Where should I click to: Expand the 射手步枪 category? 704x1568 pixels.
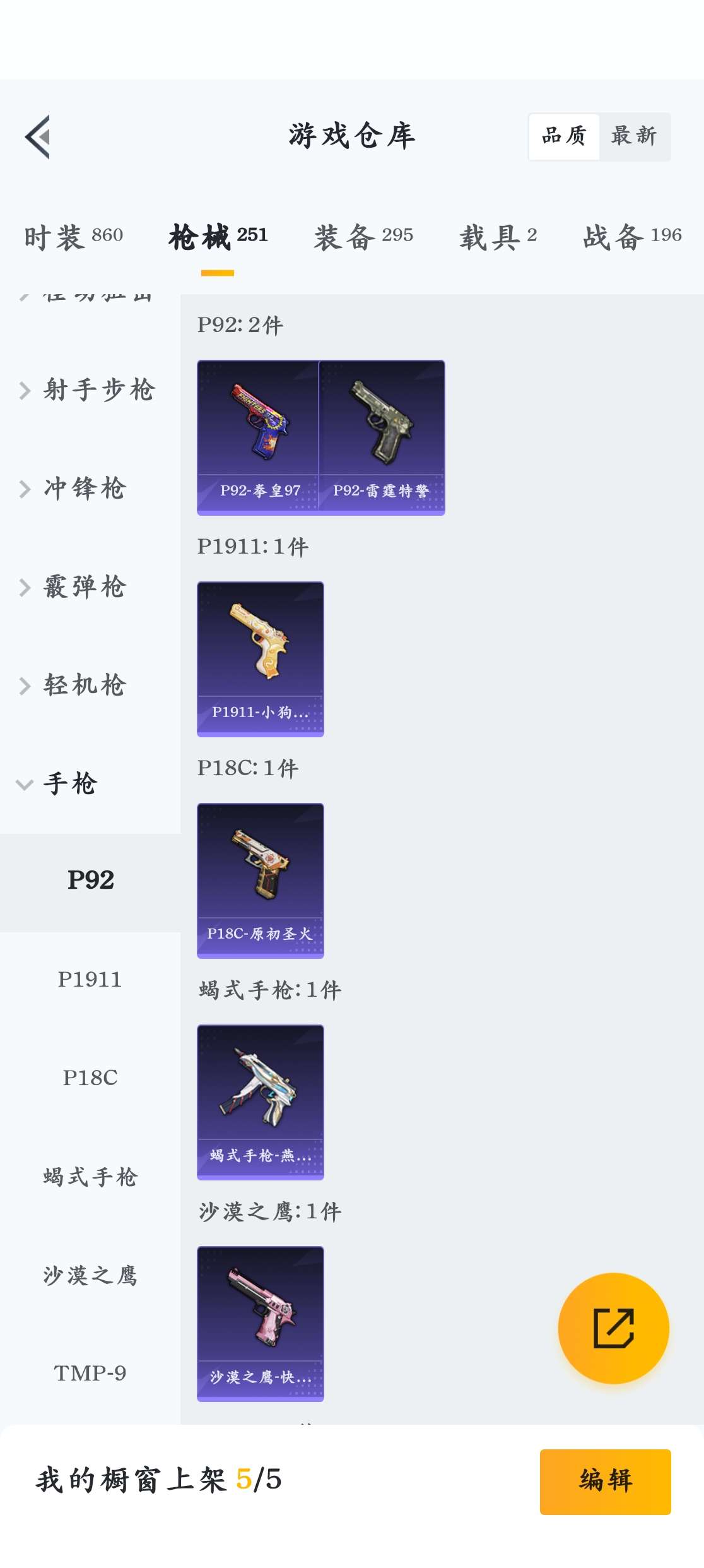(x=90, y=390)
